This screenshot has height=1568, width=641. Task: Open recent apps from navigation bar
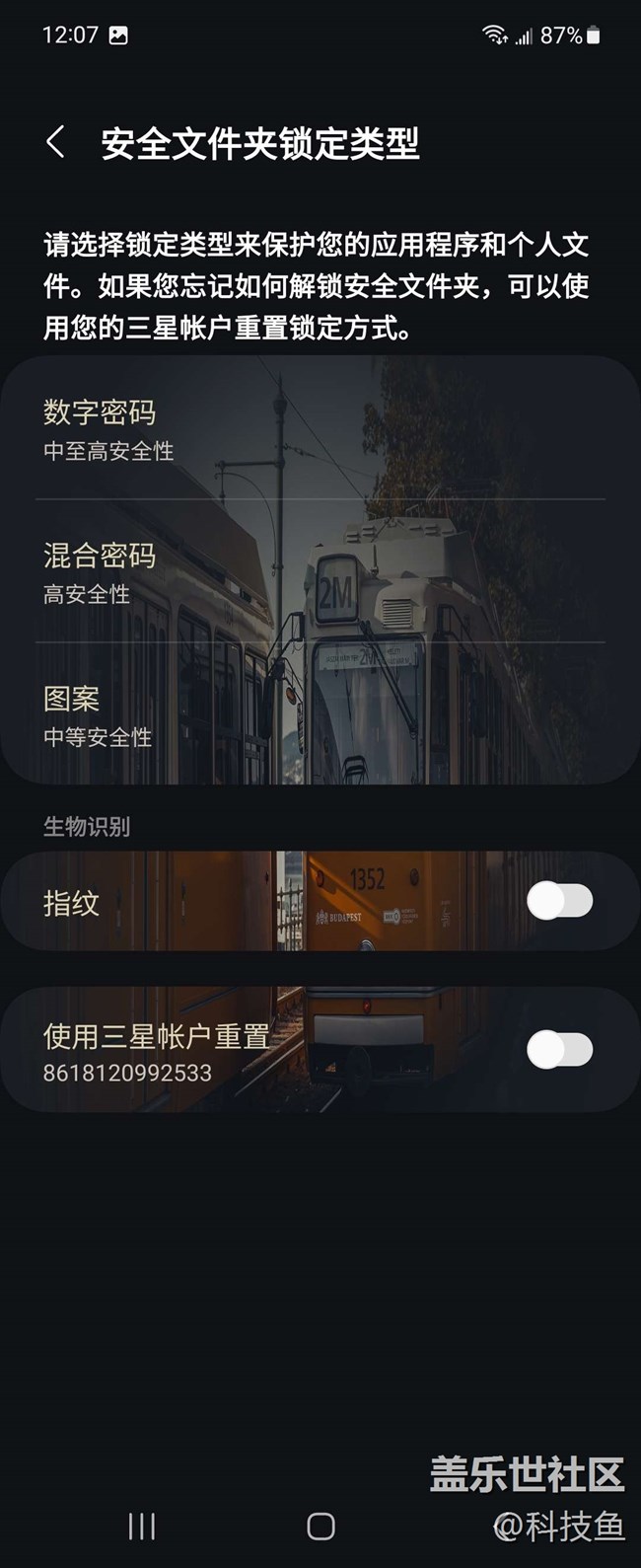(x=142, y=1527)
